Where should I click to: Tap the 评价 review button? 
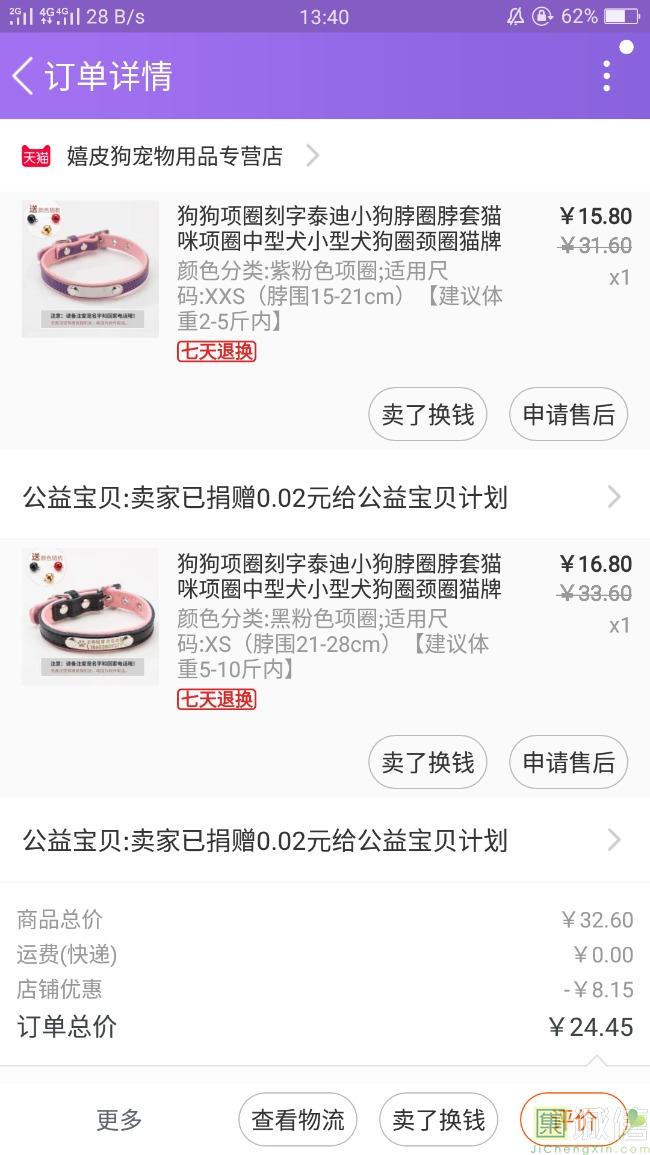(x=574, y=1120)
